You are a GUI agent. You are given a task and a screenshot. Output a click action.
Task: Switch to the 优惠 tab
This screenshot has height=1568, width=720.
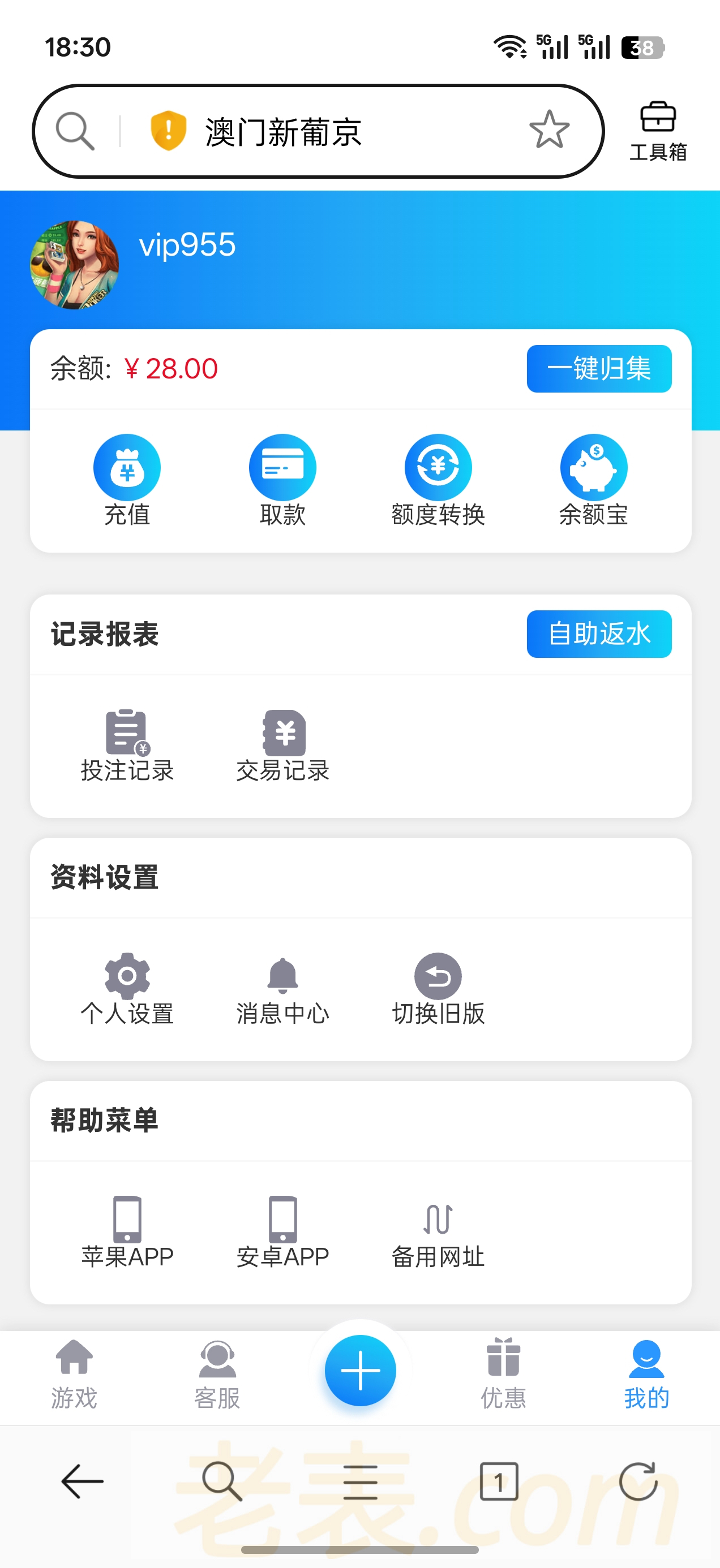[503, 1375]
